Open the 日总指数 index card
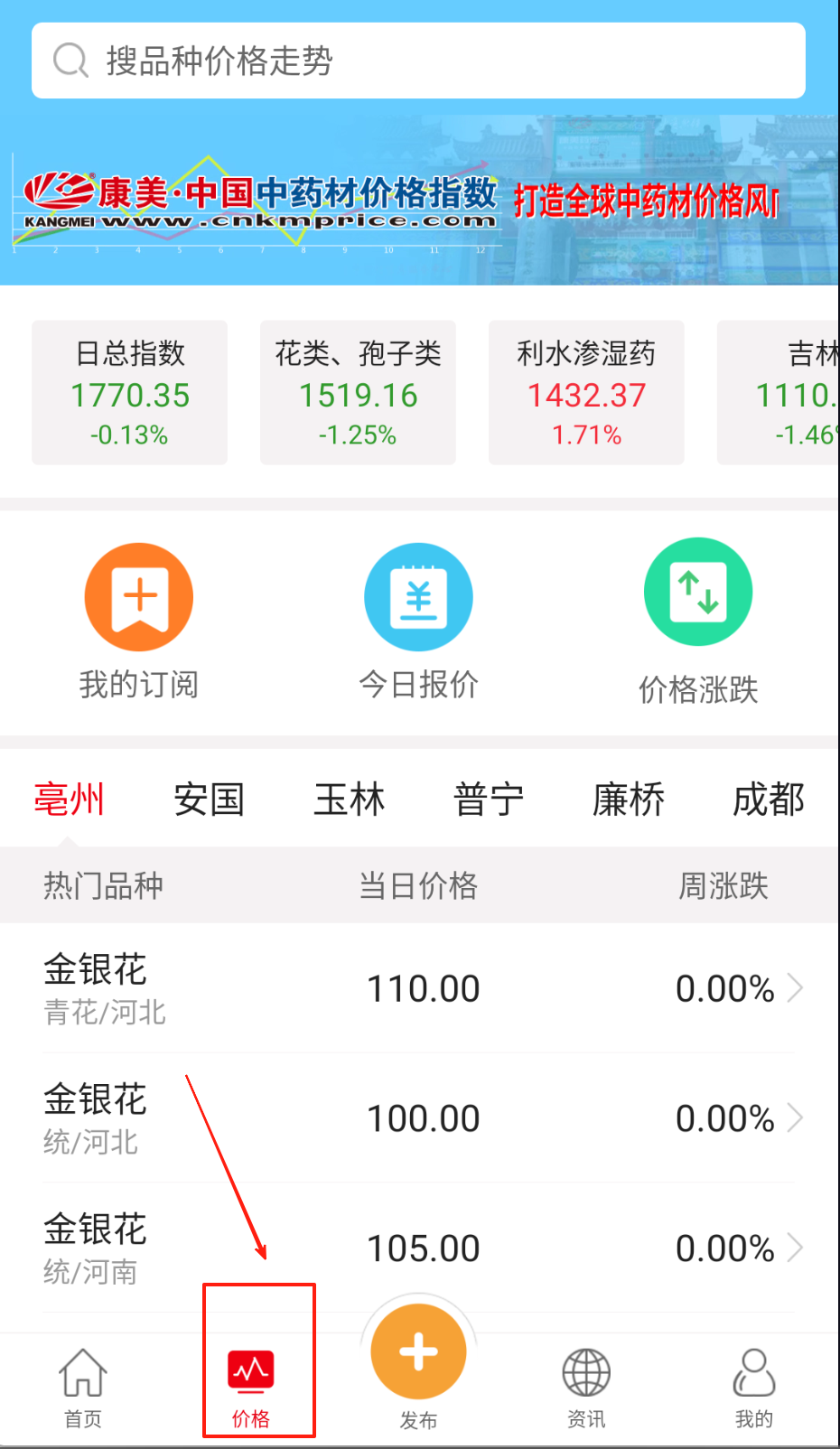The height and width of the screenshot is (1449, 840). pos(130,393)
